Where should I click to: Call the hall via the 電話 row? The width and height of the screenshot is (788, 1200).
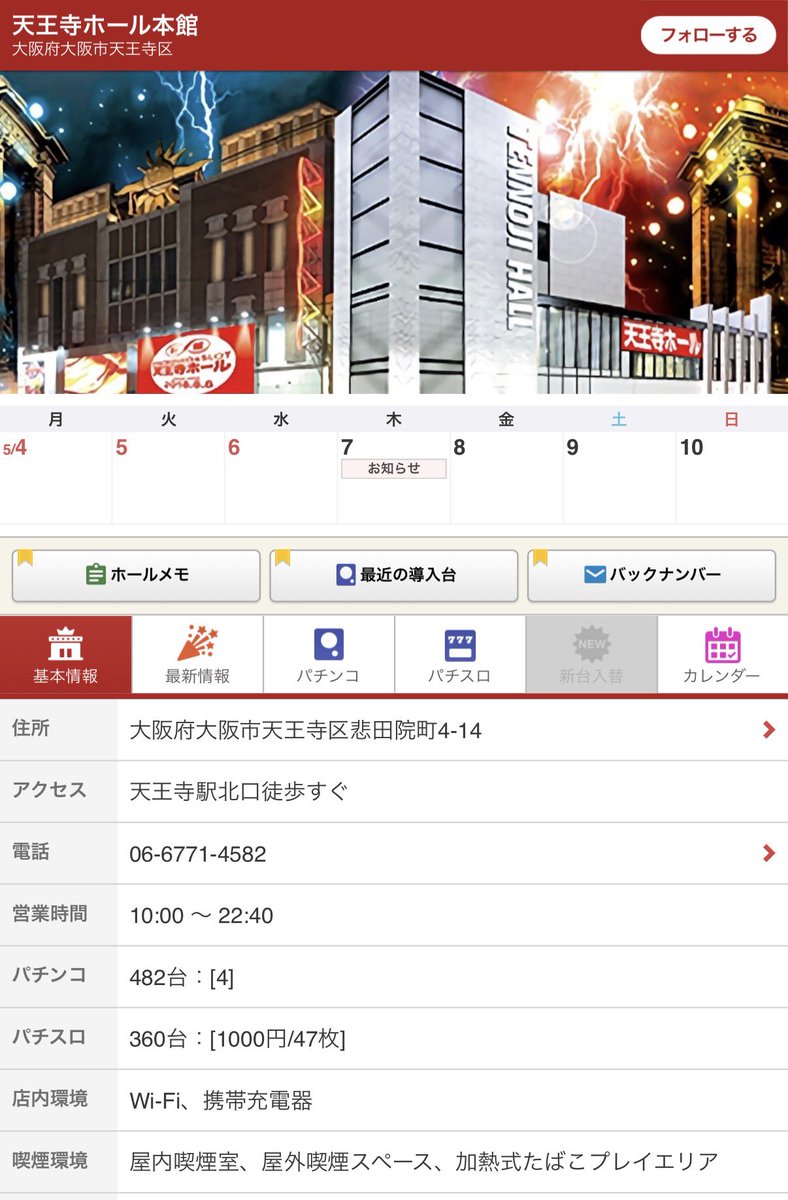point(394,854)
